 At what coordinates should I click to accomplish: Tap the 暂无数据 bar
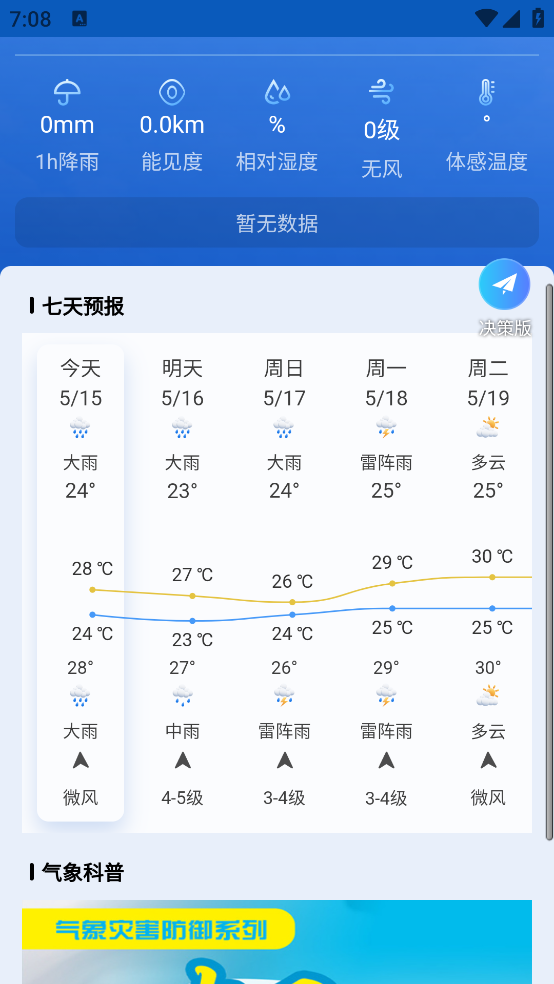click(277, 223)
